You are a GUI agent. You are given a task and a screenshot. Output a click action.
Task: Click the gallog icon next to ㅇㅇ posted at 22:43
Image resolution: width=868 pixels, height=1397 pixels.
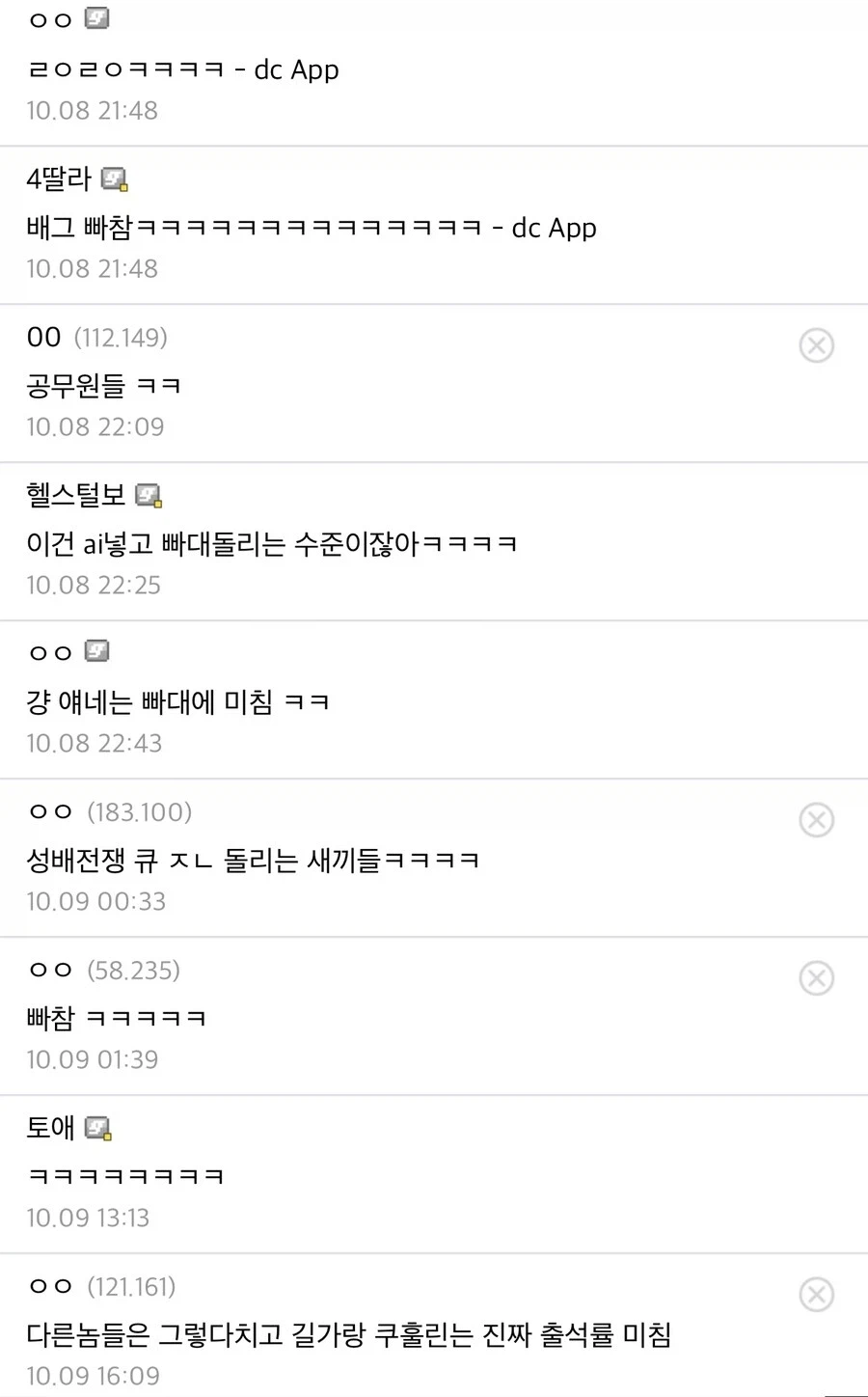pyautogui.click(x=95, y=651)
